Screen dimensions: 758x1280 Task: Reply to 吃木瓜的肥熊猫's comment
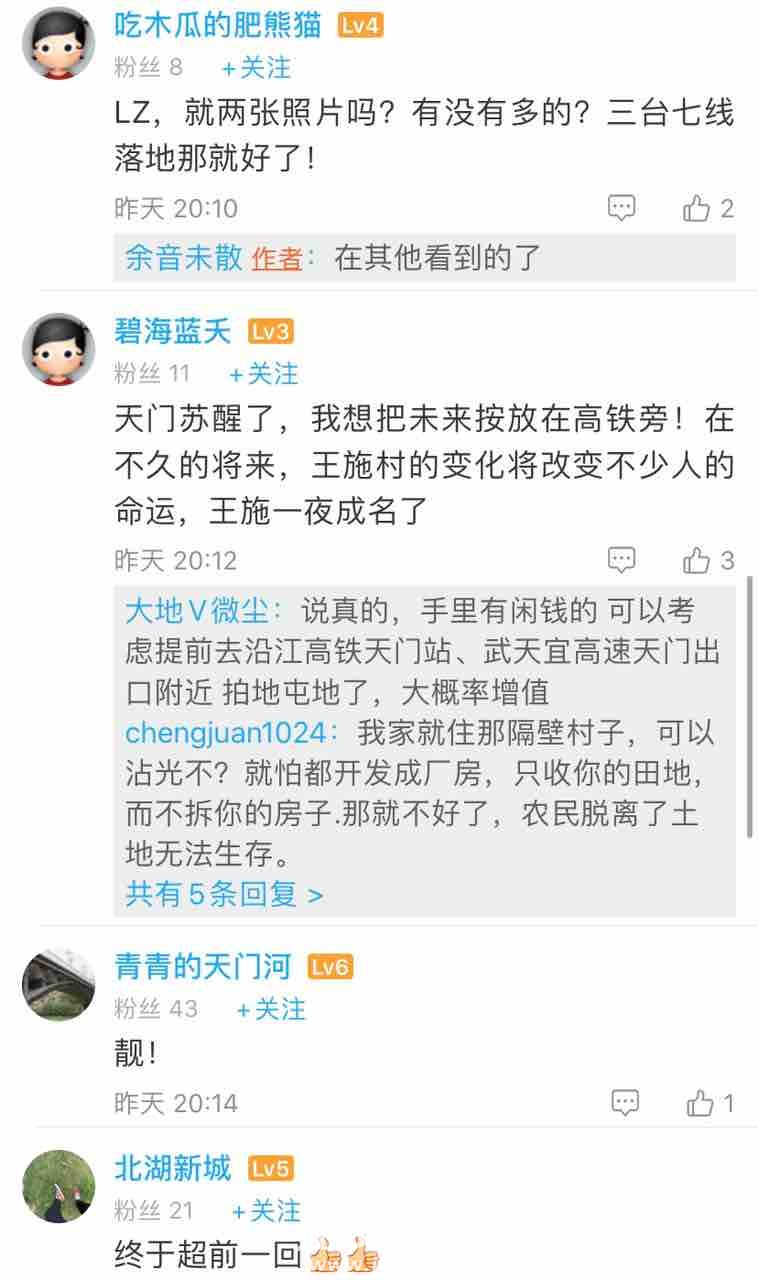point(622,208)
